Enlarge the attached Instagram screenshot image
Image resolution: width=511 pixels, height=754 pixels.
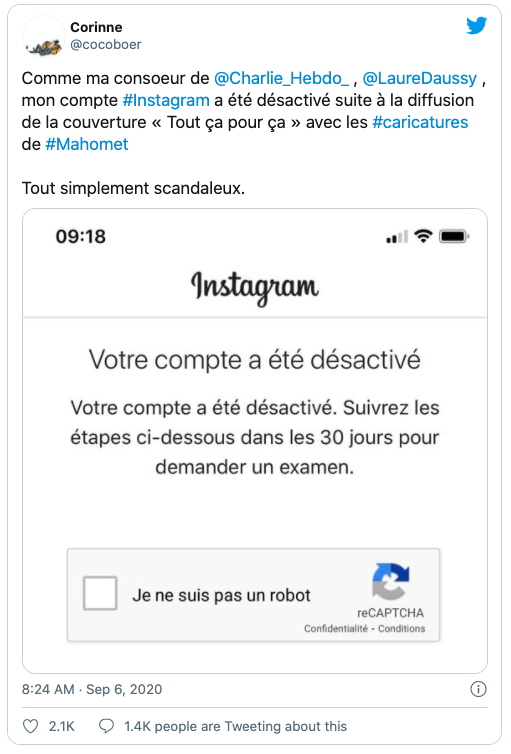(x=255, y=440)
